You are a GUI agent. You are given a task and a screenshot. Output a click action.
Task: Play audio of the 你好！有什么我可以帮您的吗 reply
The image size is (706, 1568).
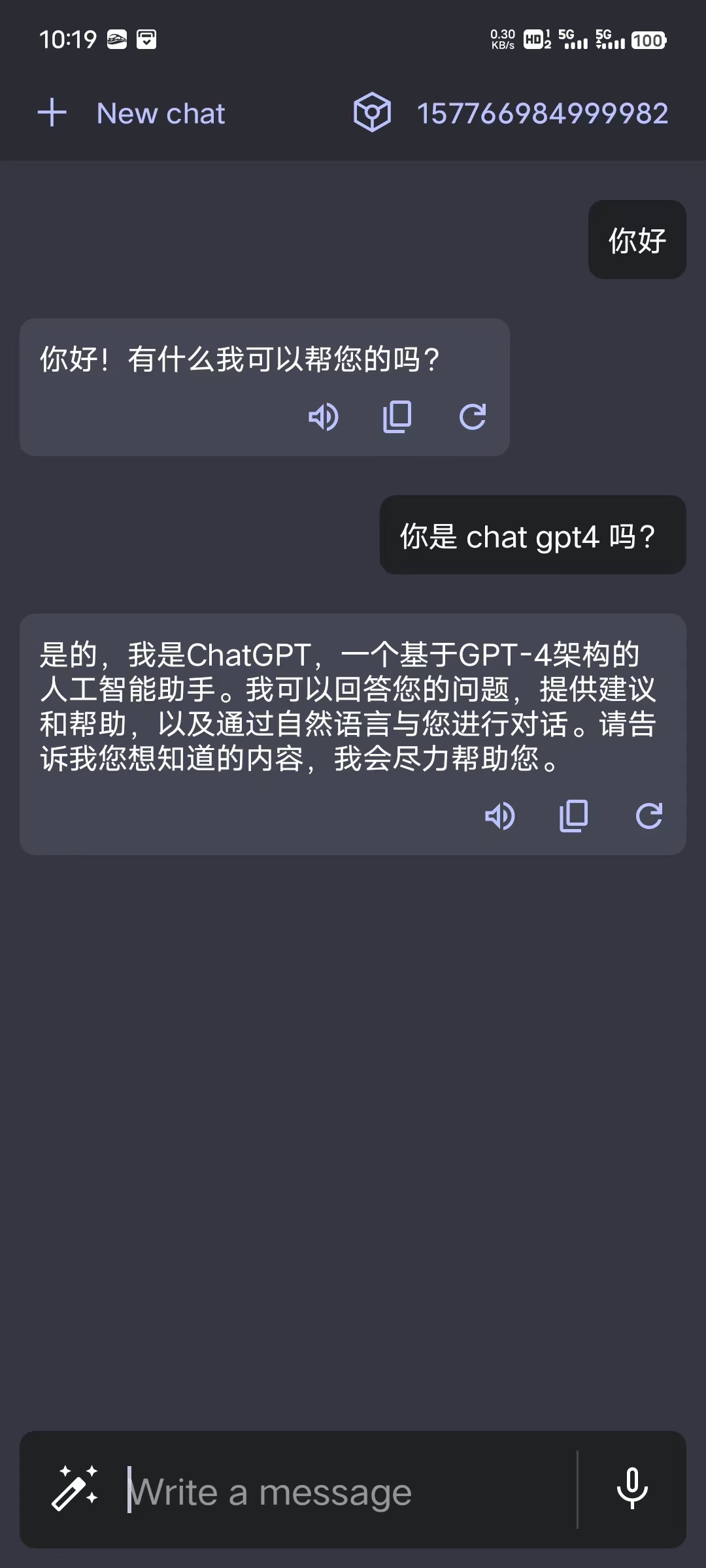tap(324, 417)
